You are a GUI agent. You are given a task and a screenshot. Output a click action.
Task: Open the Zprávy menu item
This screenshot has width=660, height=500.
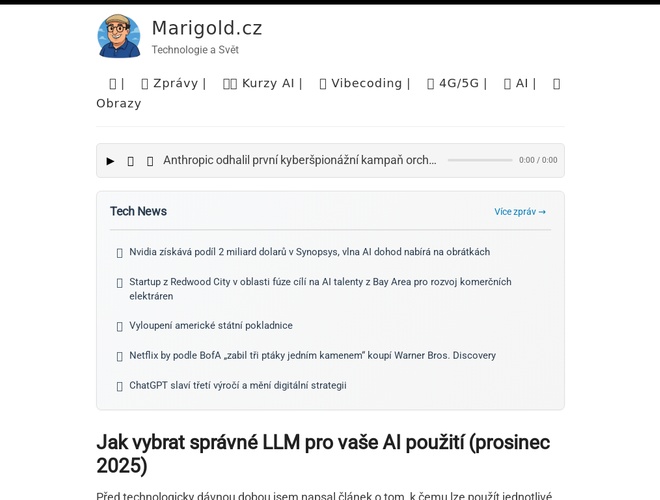click(174, 83)
